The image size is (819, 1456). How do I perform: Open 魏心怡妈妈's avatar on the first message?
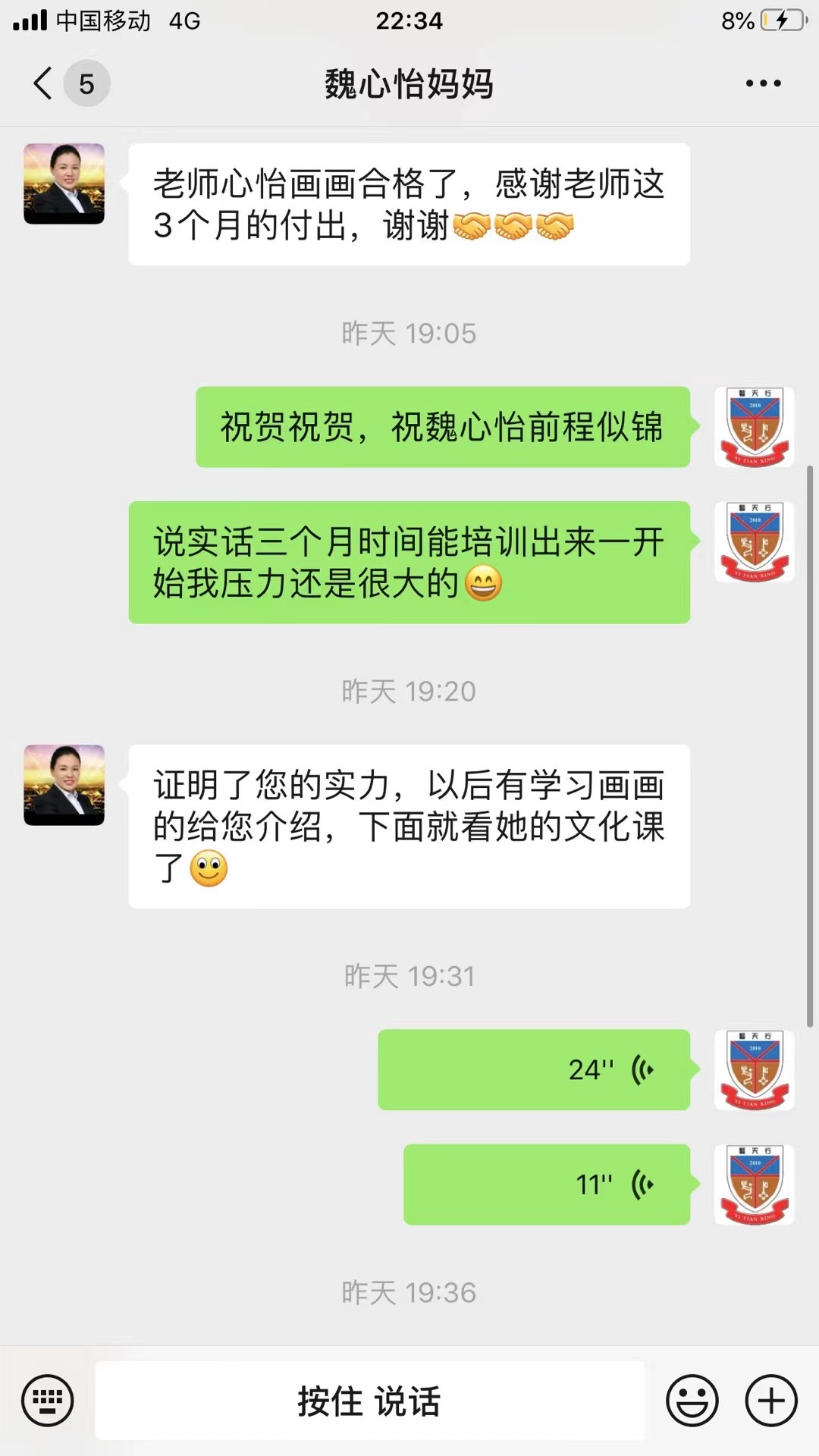pyautogui.click(x=64, y=184)
